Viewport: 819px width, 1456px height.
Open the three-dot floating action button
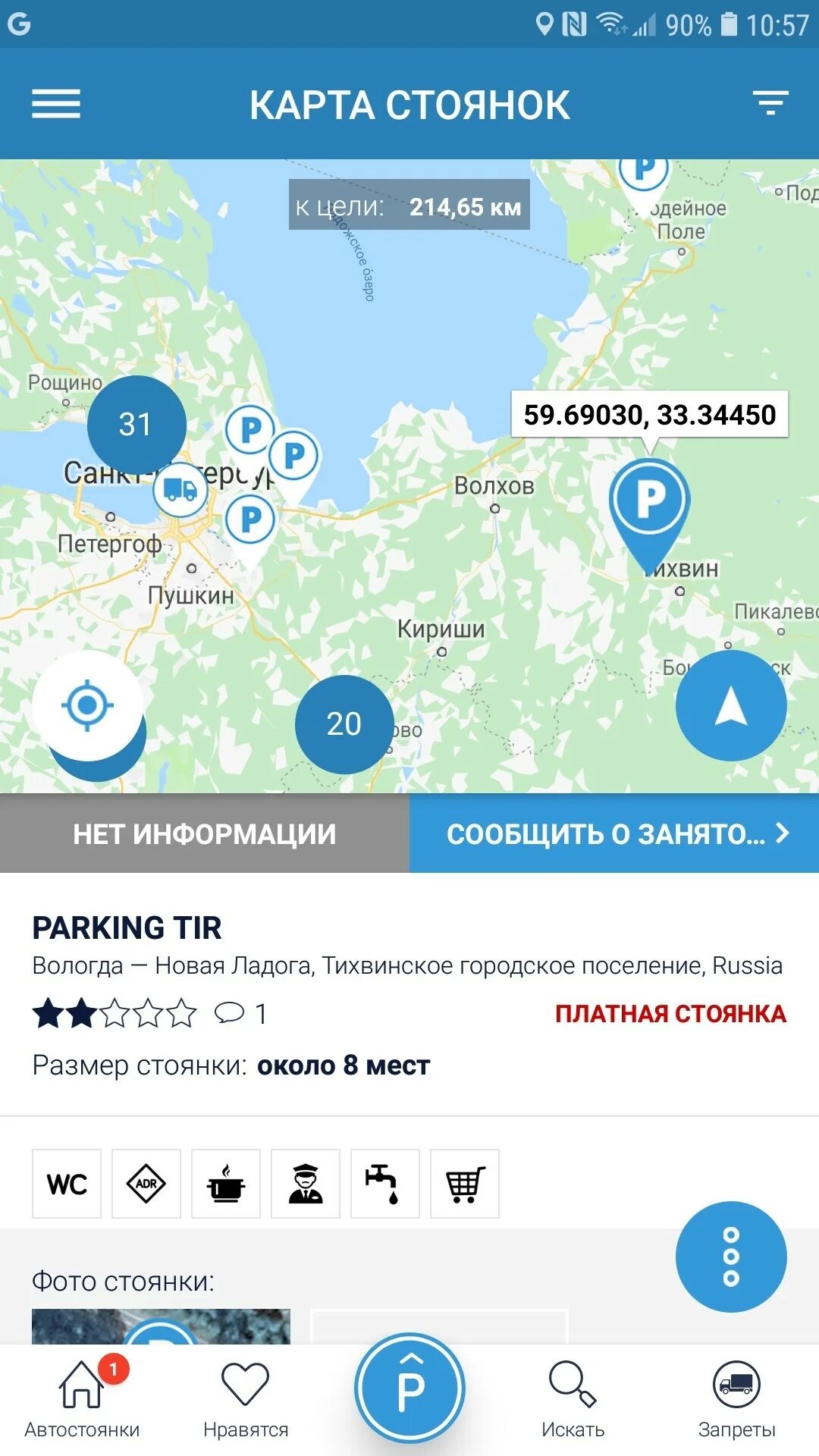click(731, 1257)
